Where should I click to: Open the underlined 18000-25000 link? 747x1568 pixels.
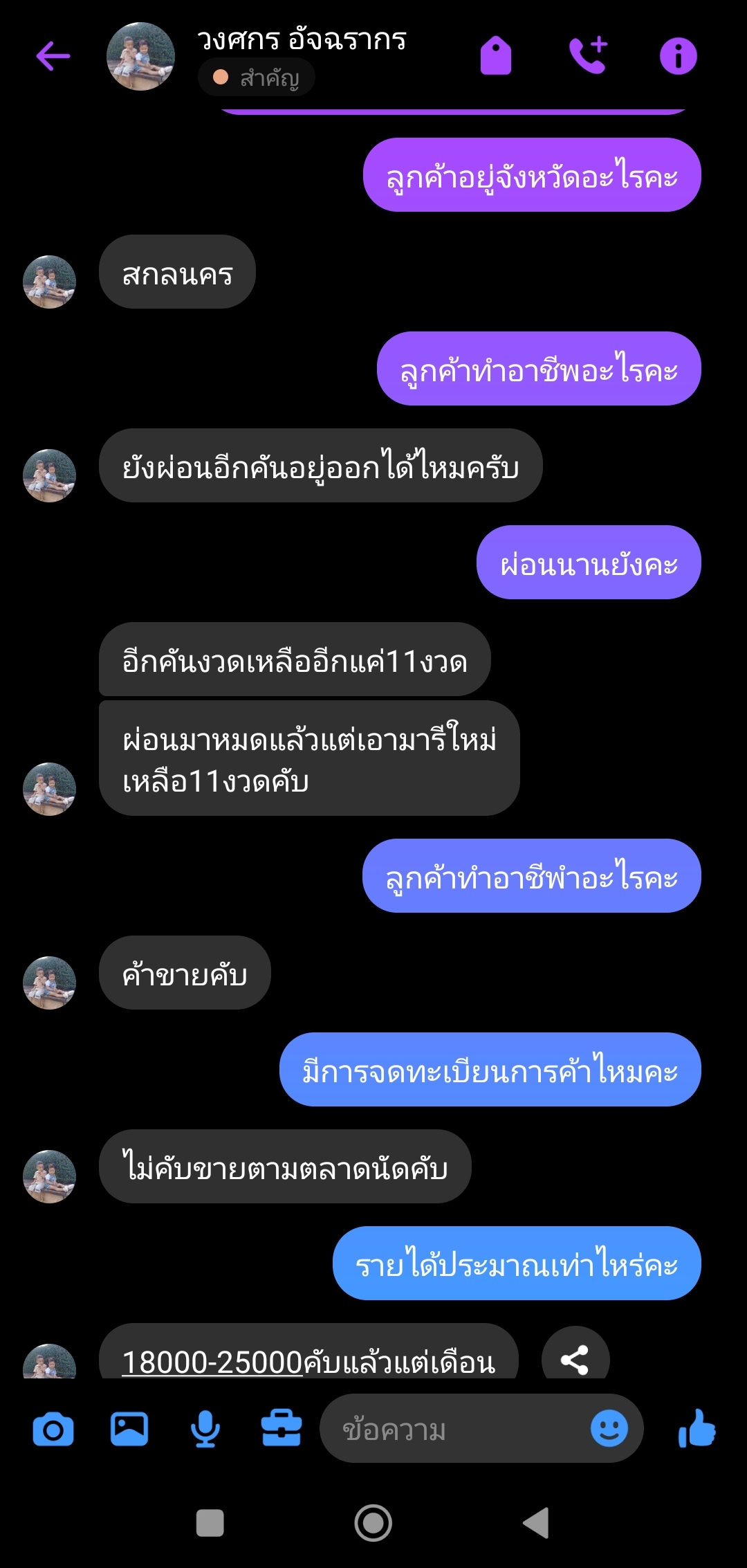click(212, 1362)
